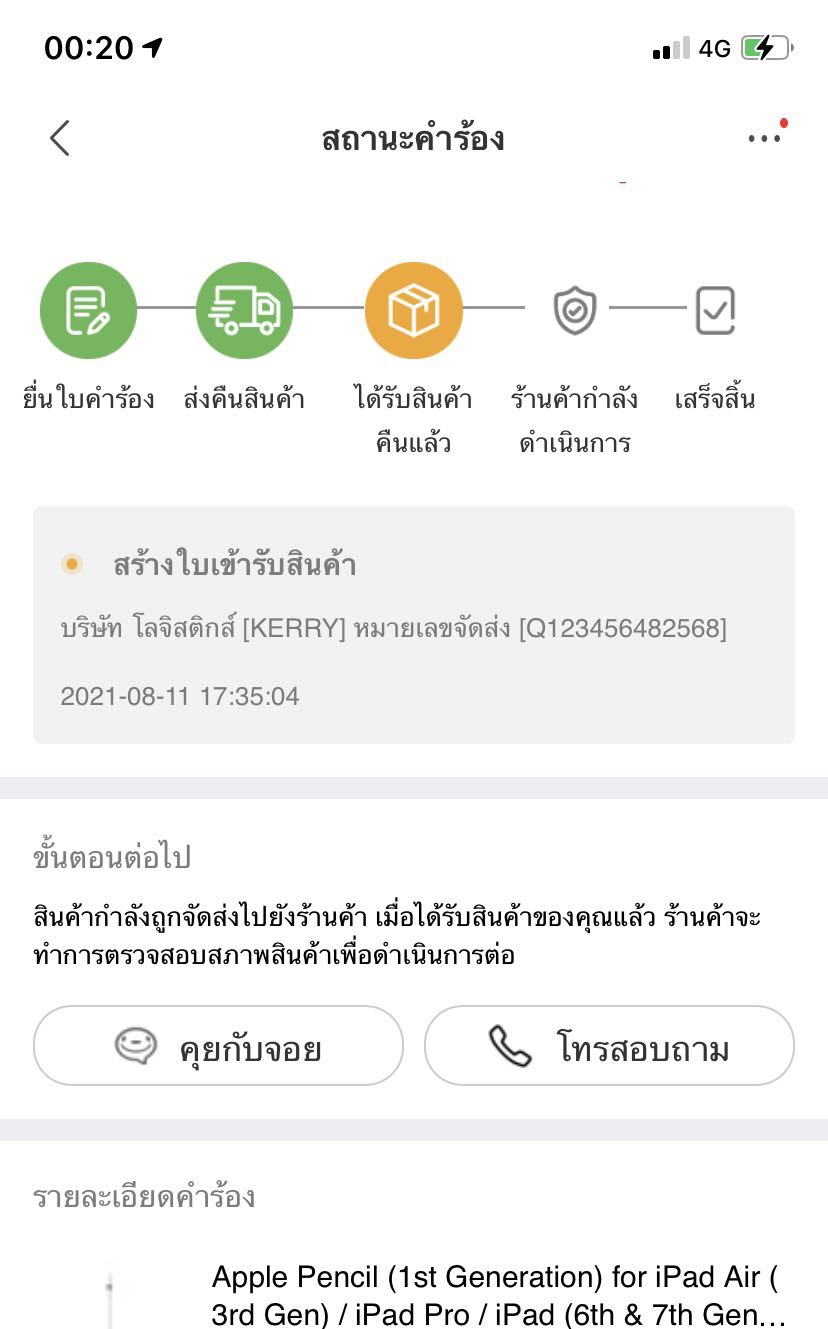Tap the โทรสอบถาม call button
Screen dimensions: 828x1329
click(609, 1046)
